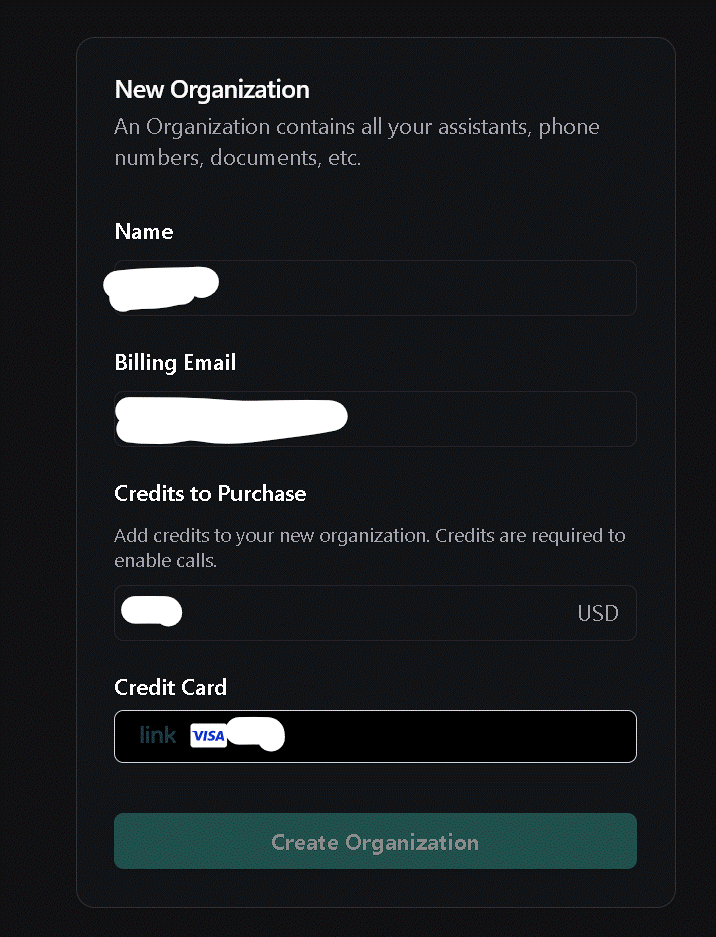Tap the Create Organization button
Viewport: 716px width, 937px height.
[x=375, y=841]
